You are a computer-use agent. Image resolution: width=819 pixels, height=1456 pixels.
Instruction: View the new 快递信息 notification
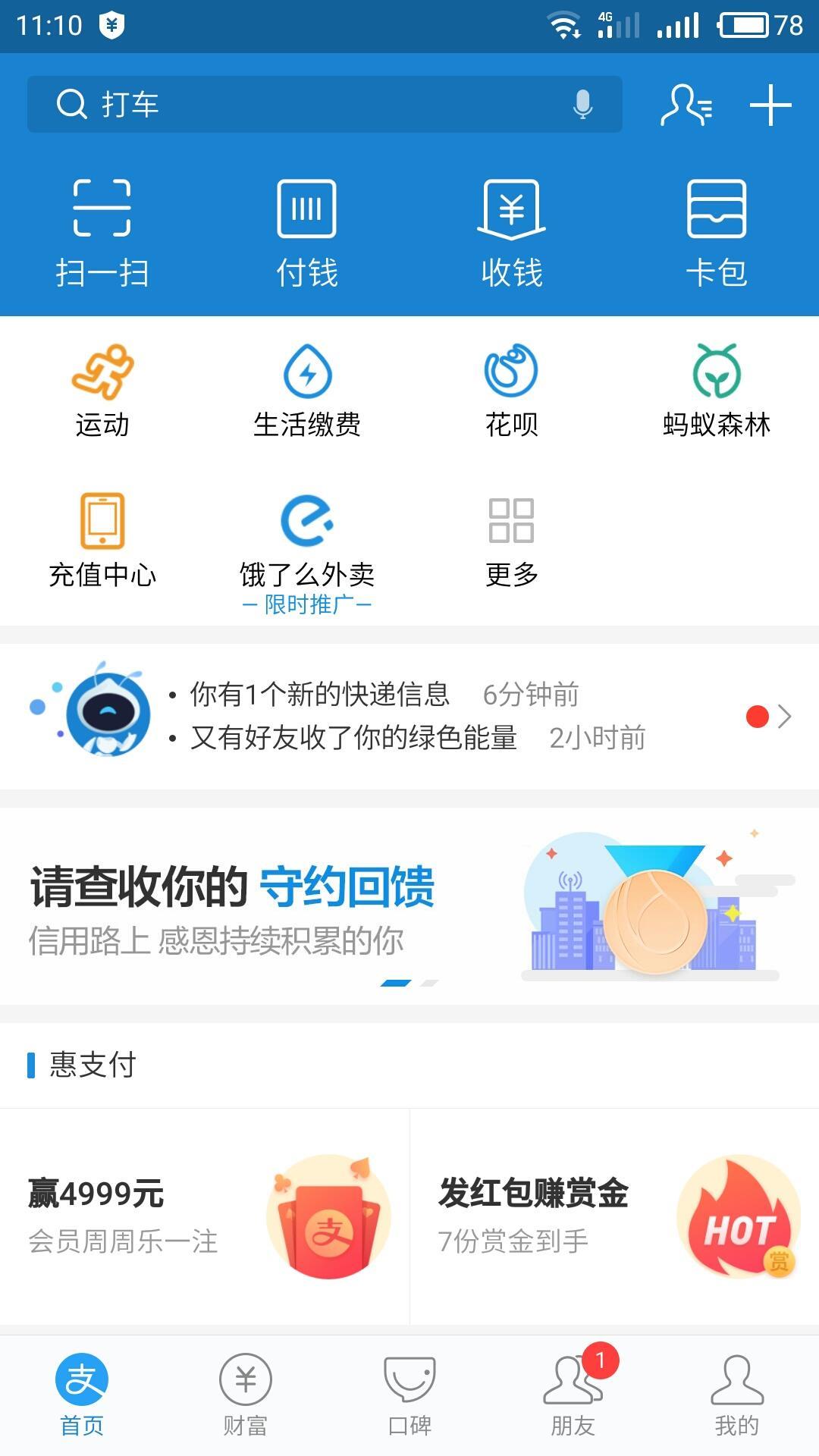[320, 694]
